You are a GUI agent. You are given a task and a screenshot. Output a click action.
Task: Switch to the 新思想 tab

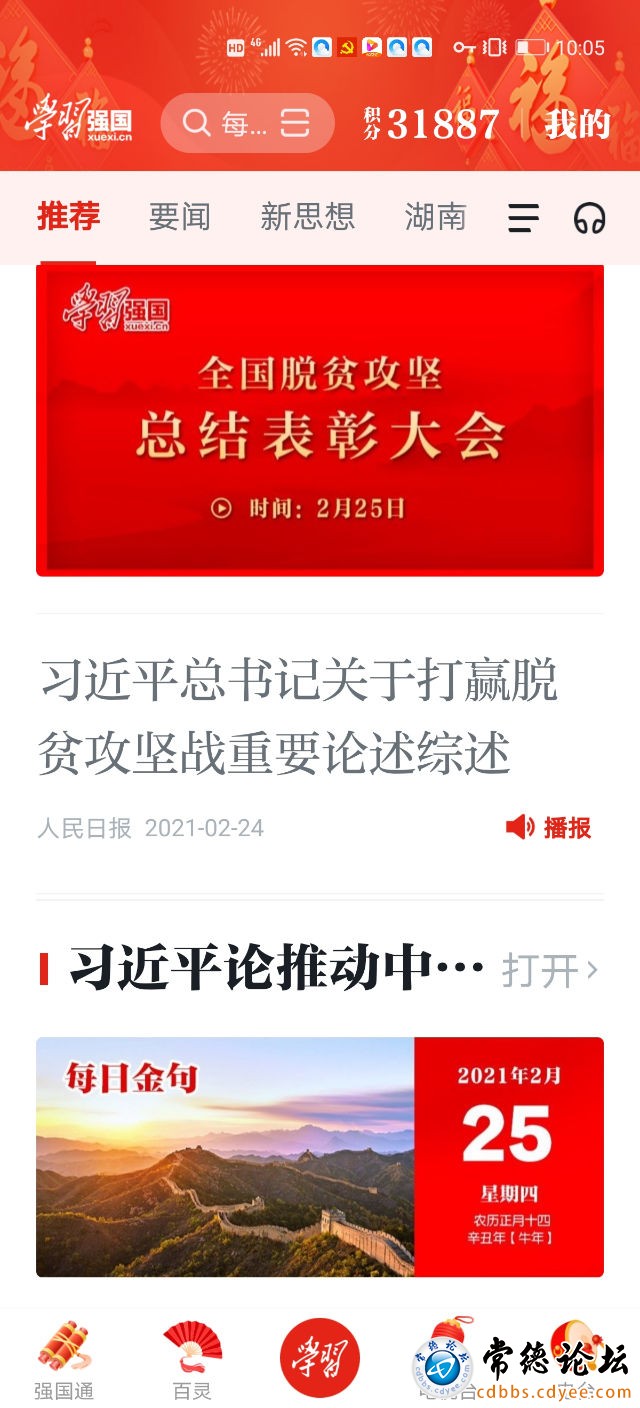coord(307,216)
